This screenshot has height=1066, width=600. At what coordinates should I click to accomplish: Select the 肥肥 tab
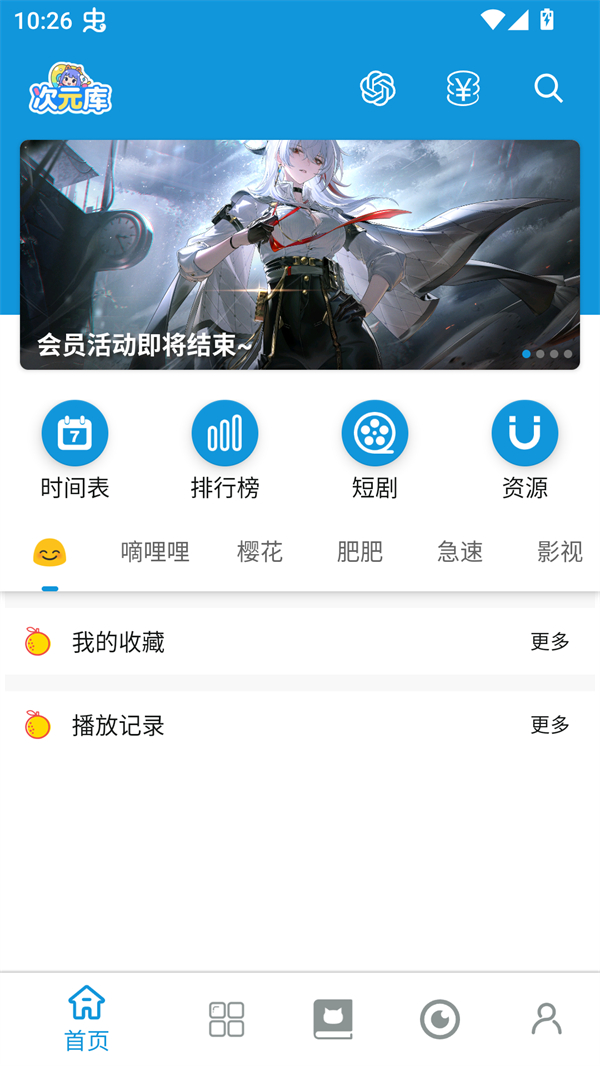coord(360,552)
